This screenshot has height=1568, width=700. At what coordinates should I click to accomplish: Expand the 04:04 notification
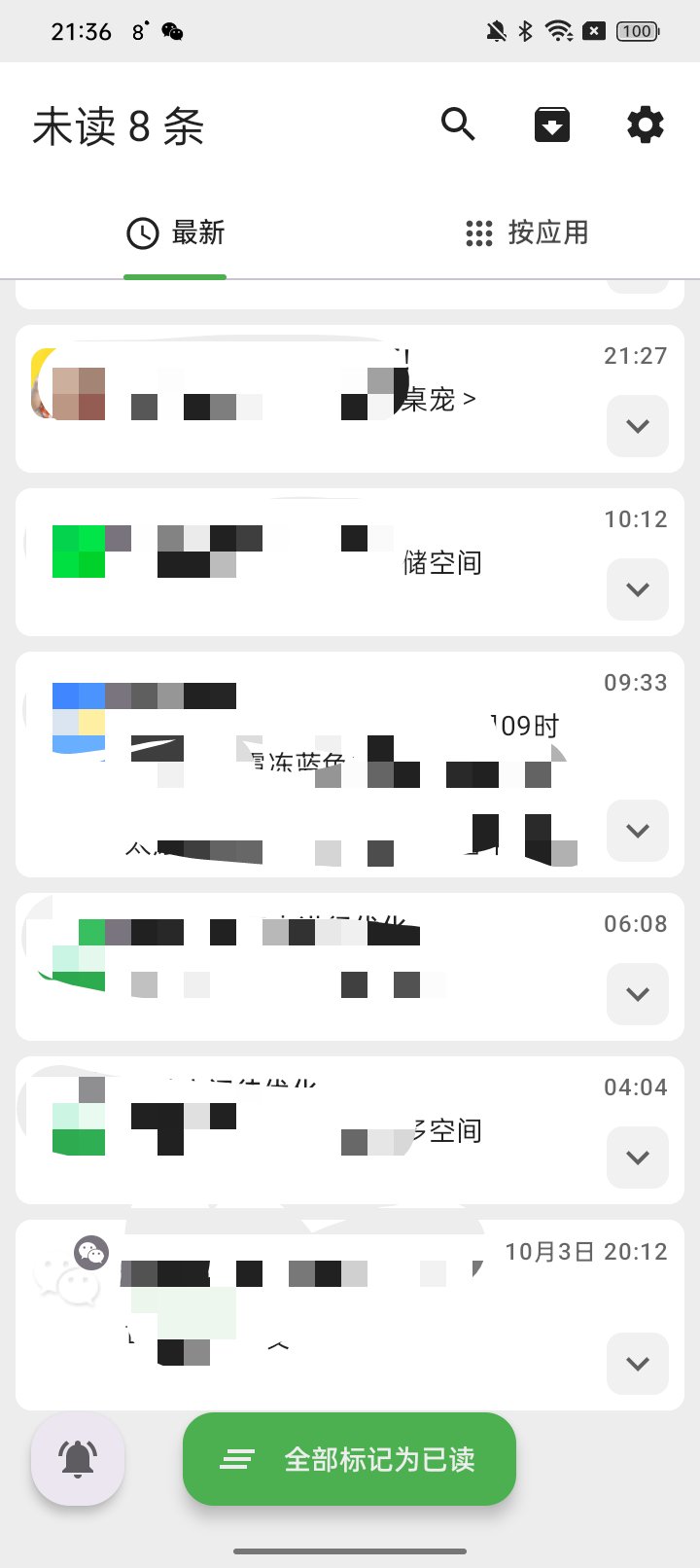click(638, 1158)
